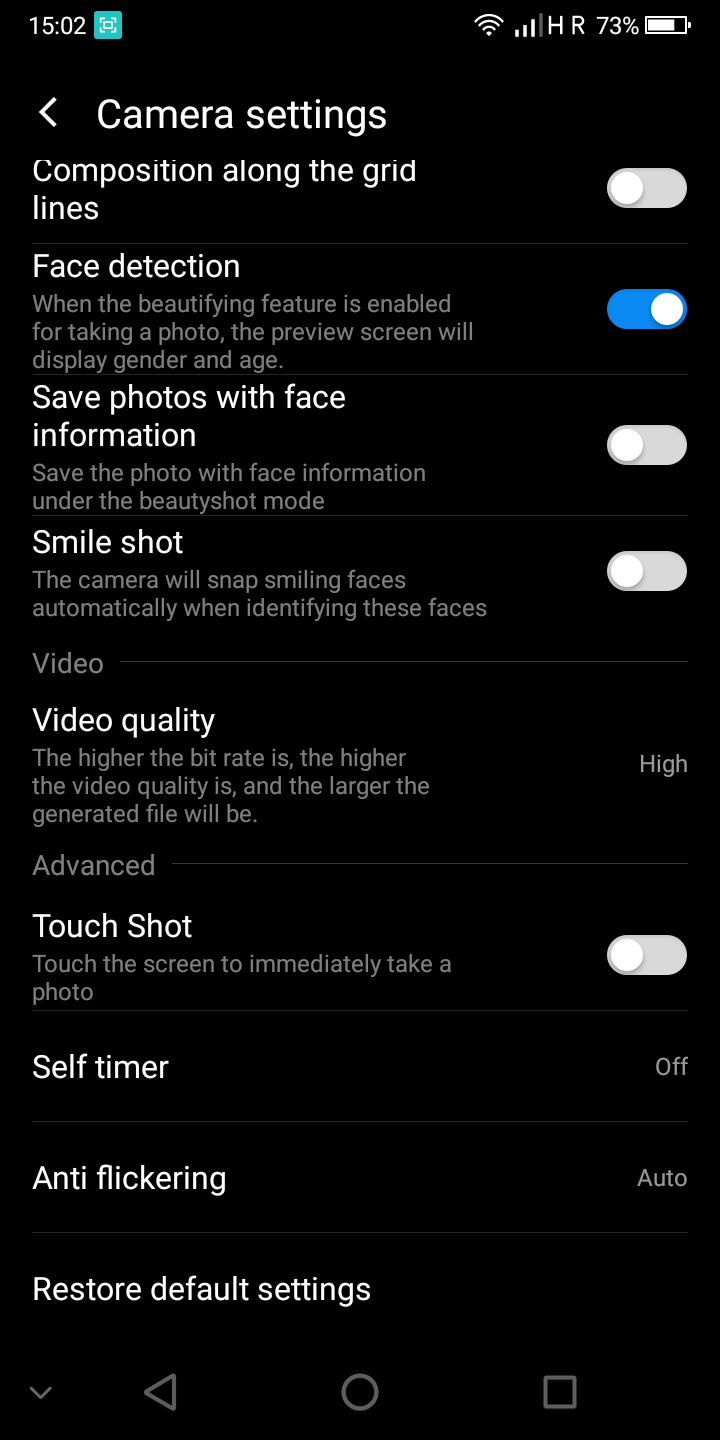Screen dimensions: 720x1440
Task: Turn on Smile shot
Action: point(646,571)
